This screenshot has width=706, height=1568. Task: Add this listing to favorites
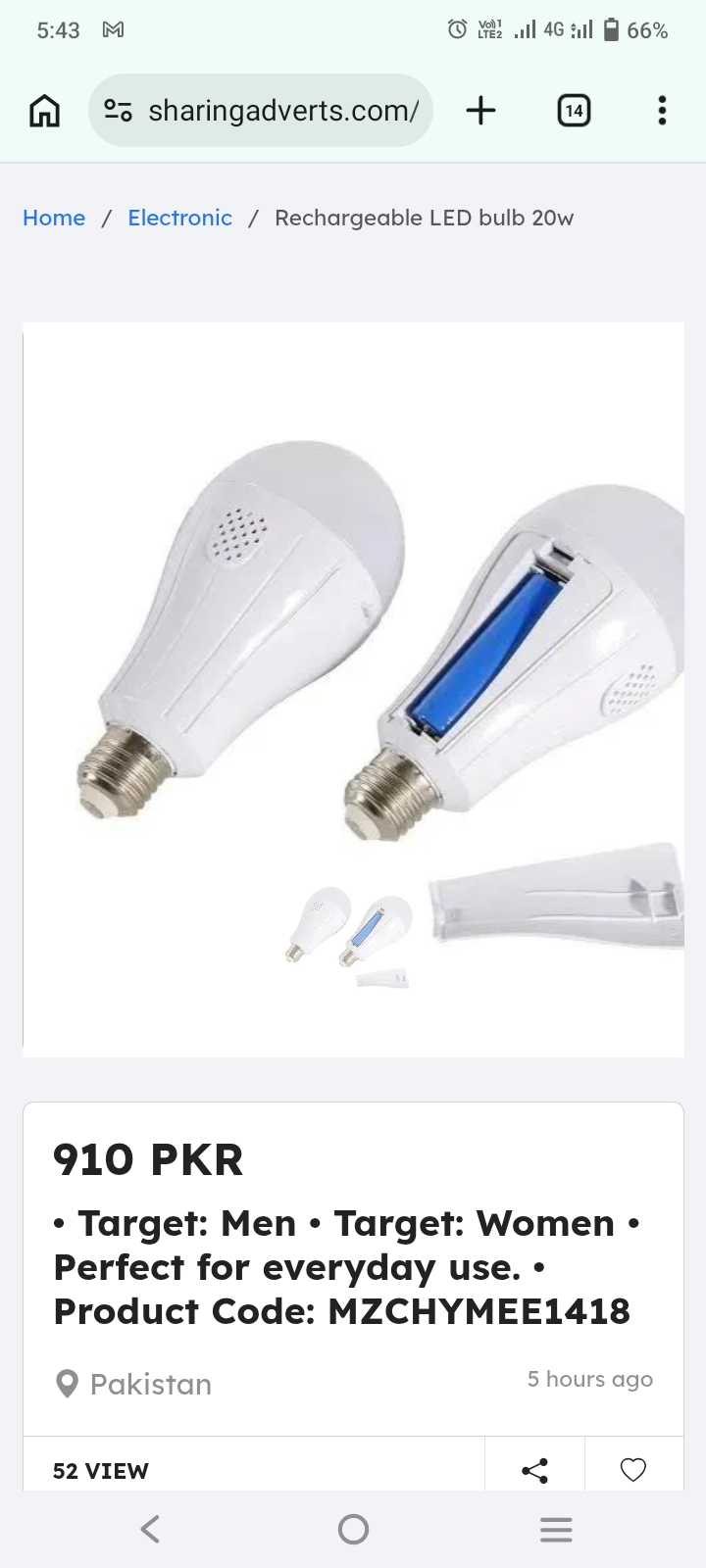(633, 1470)
